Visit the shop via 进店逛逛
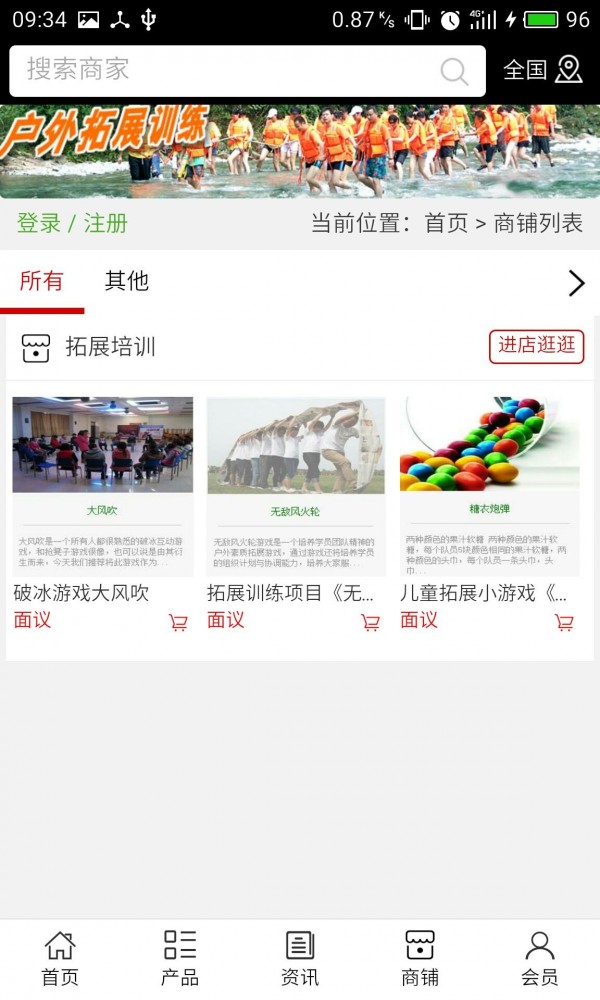 click(536, 346)
